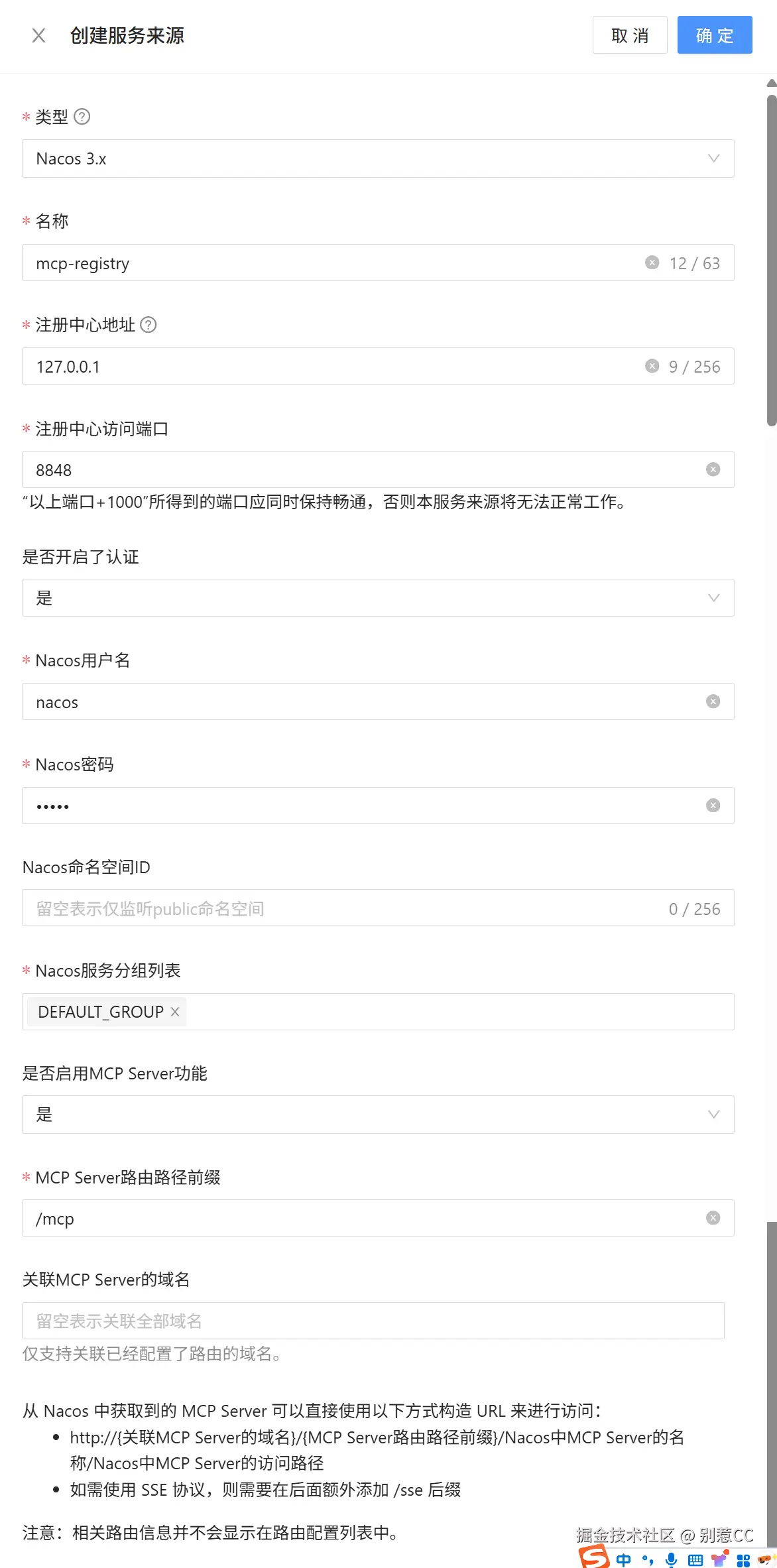
Task: Tap the 取消 button
Action: tap(629, 35)
